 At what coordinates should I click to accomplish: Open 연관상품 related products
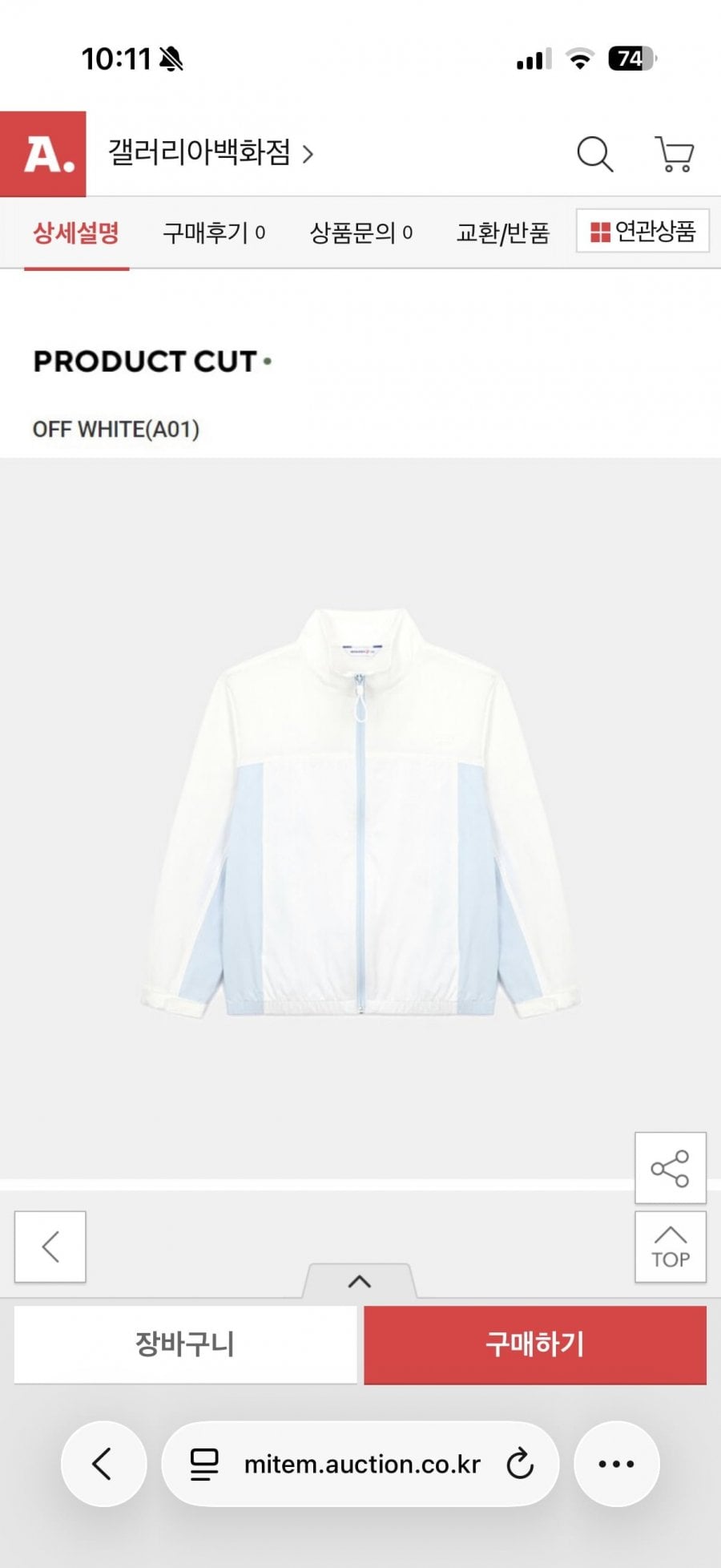pyautogui.click(x=642, y=232)
